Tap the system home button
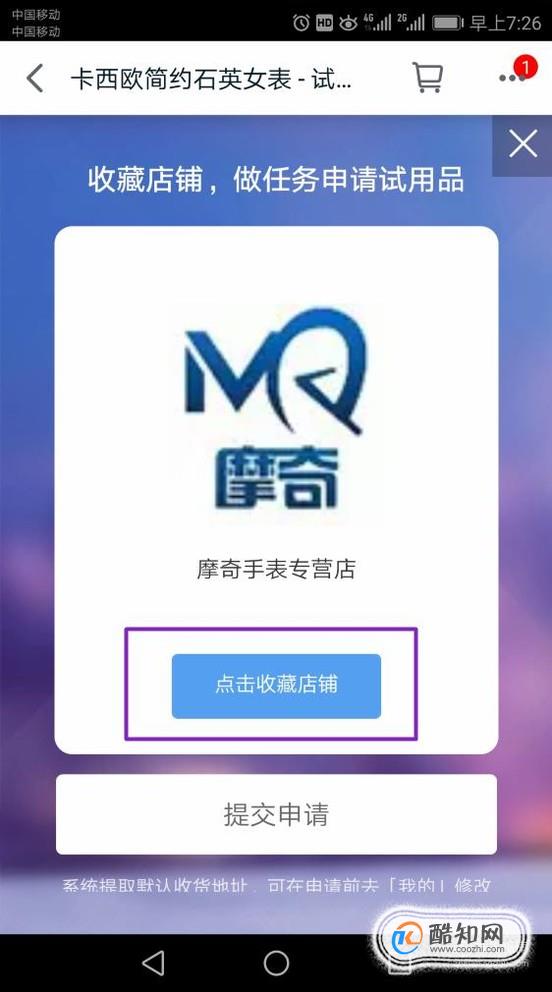The image size is (552, 992). (276, 963)
